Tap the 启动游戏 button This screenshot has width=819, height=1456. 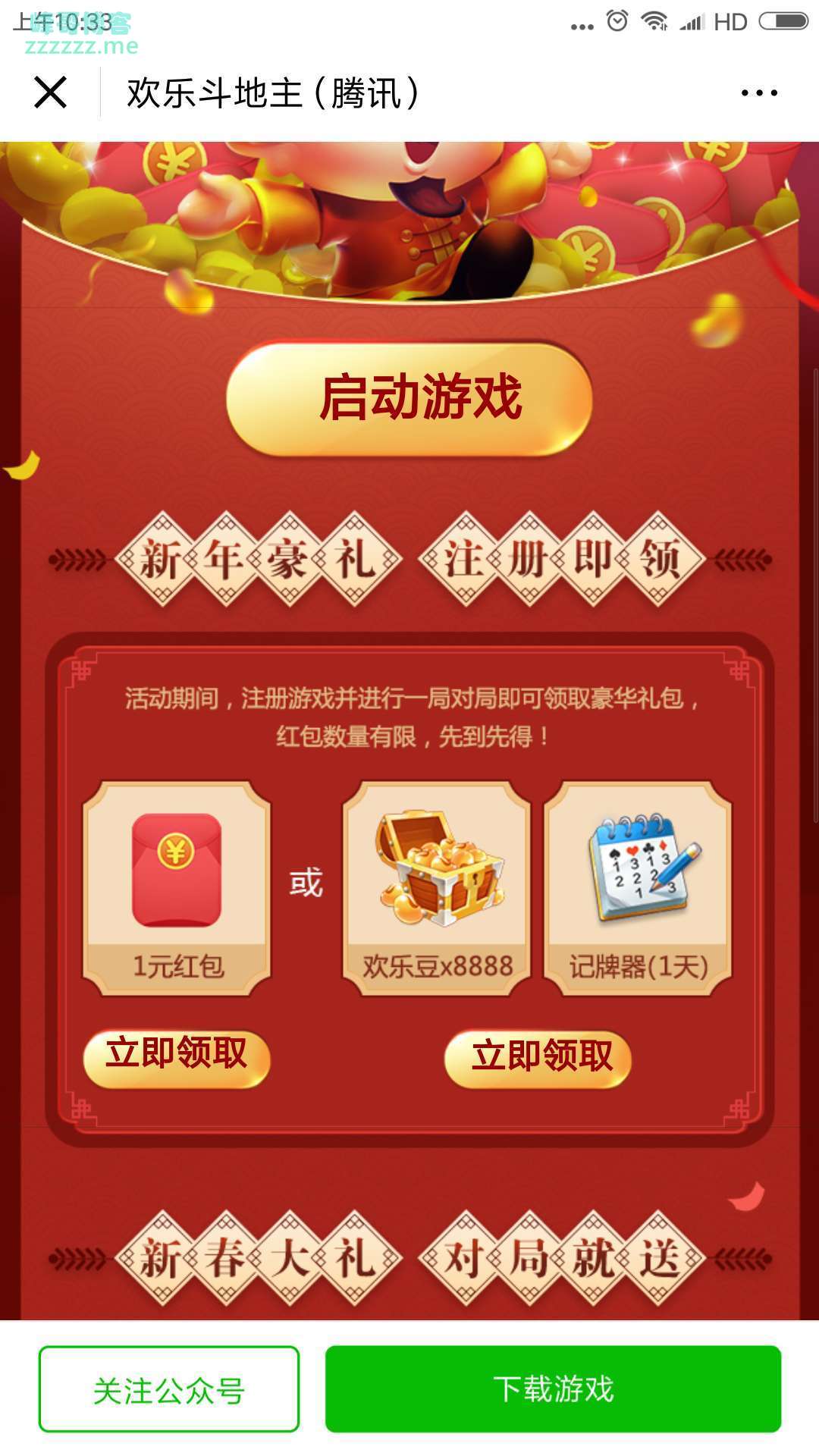(409, 398)
